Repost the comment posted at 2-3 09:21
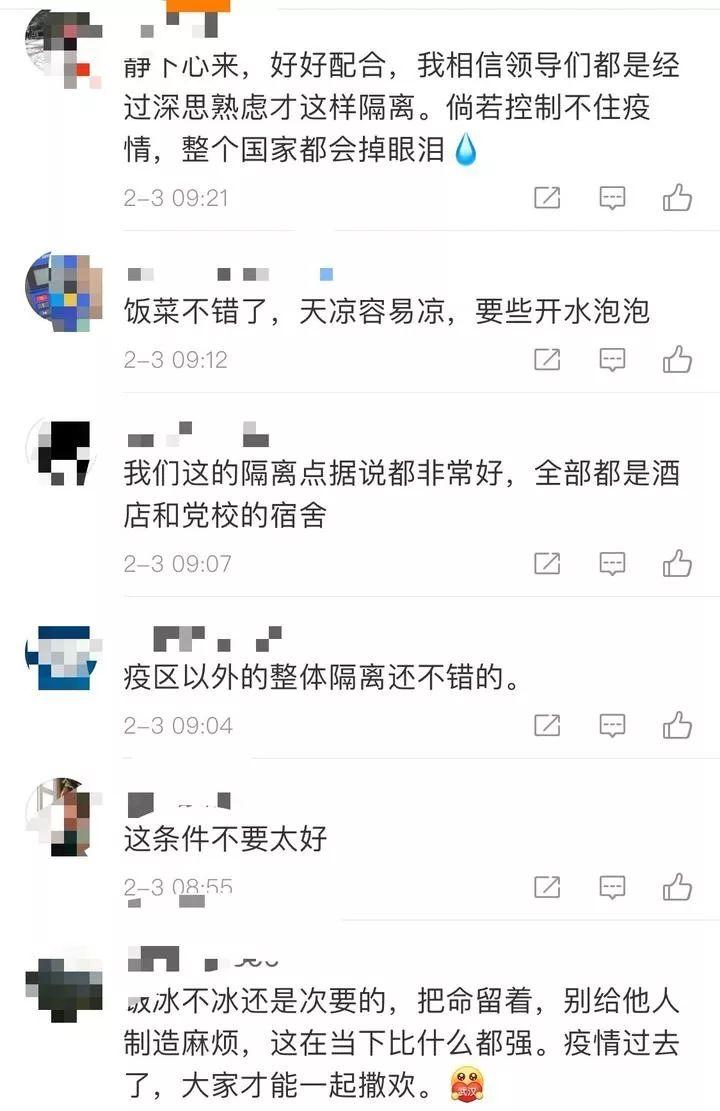This screenshot has width=720, height=1111. click(547, 198)
